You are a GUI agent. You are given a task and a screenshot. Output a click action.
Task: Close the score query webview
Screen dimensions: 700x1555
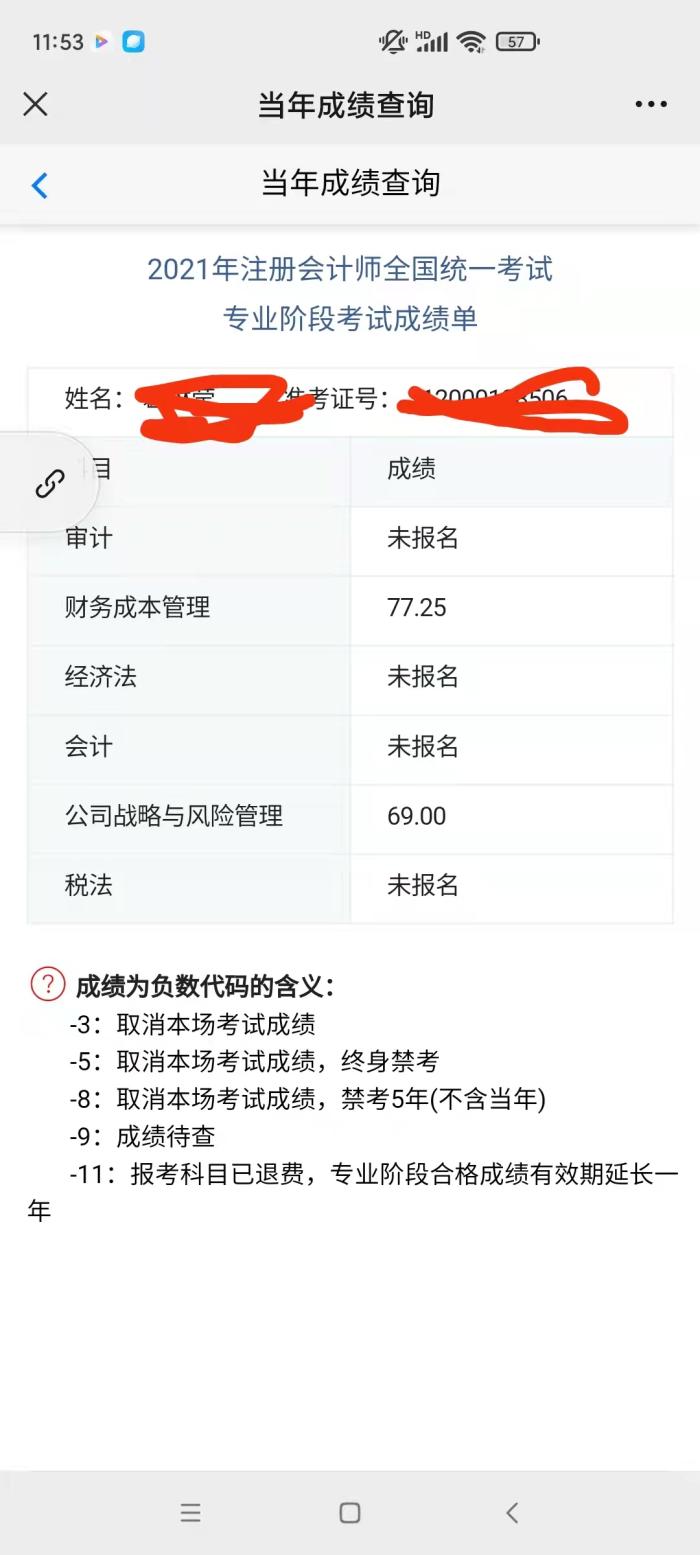point(35,104)
